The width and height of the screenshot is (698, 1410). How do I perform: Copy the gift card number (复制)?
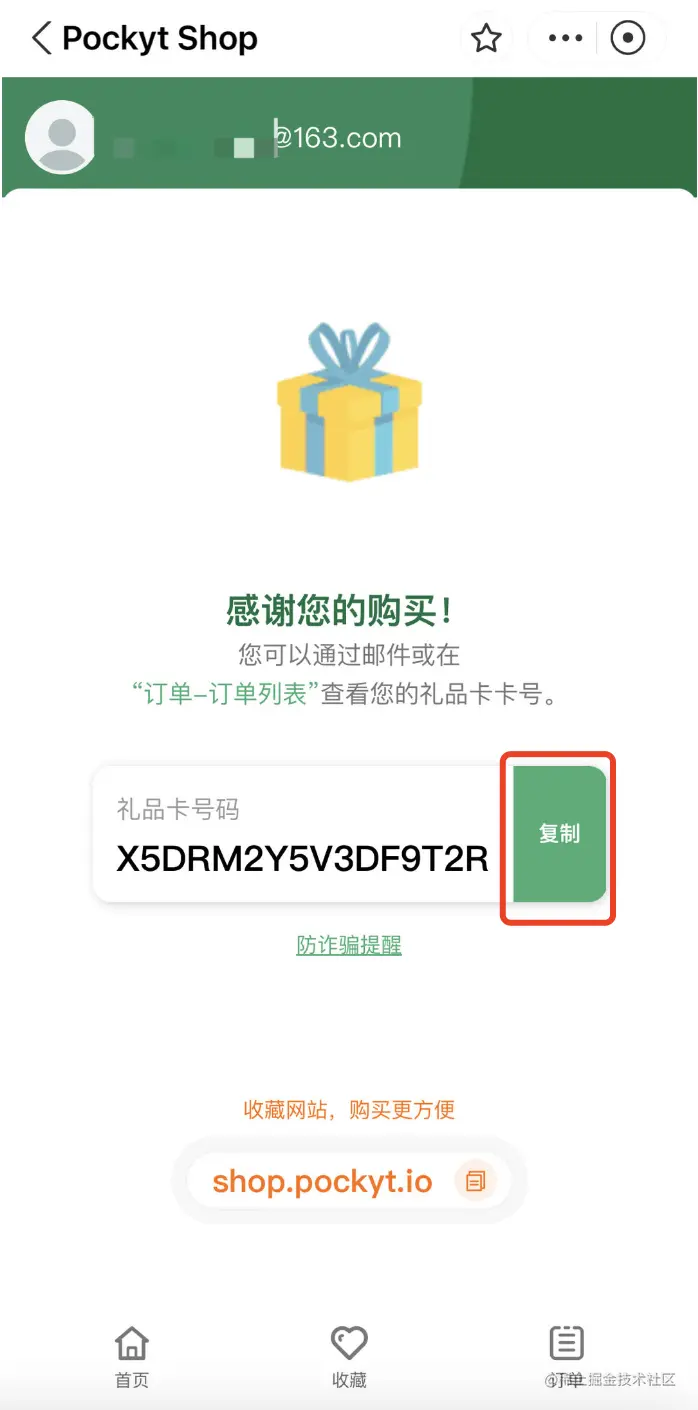[x=559, y=834]
